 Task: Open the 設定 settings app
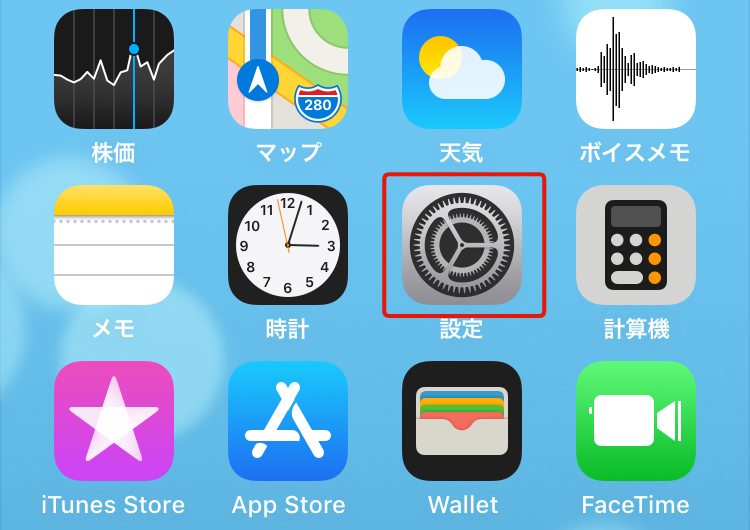coord(462,245)
